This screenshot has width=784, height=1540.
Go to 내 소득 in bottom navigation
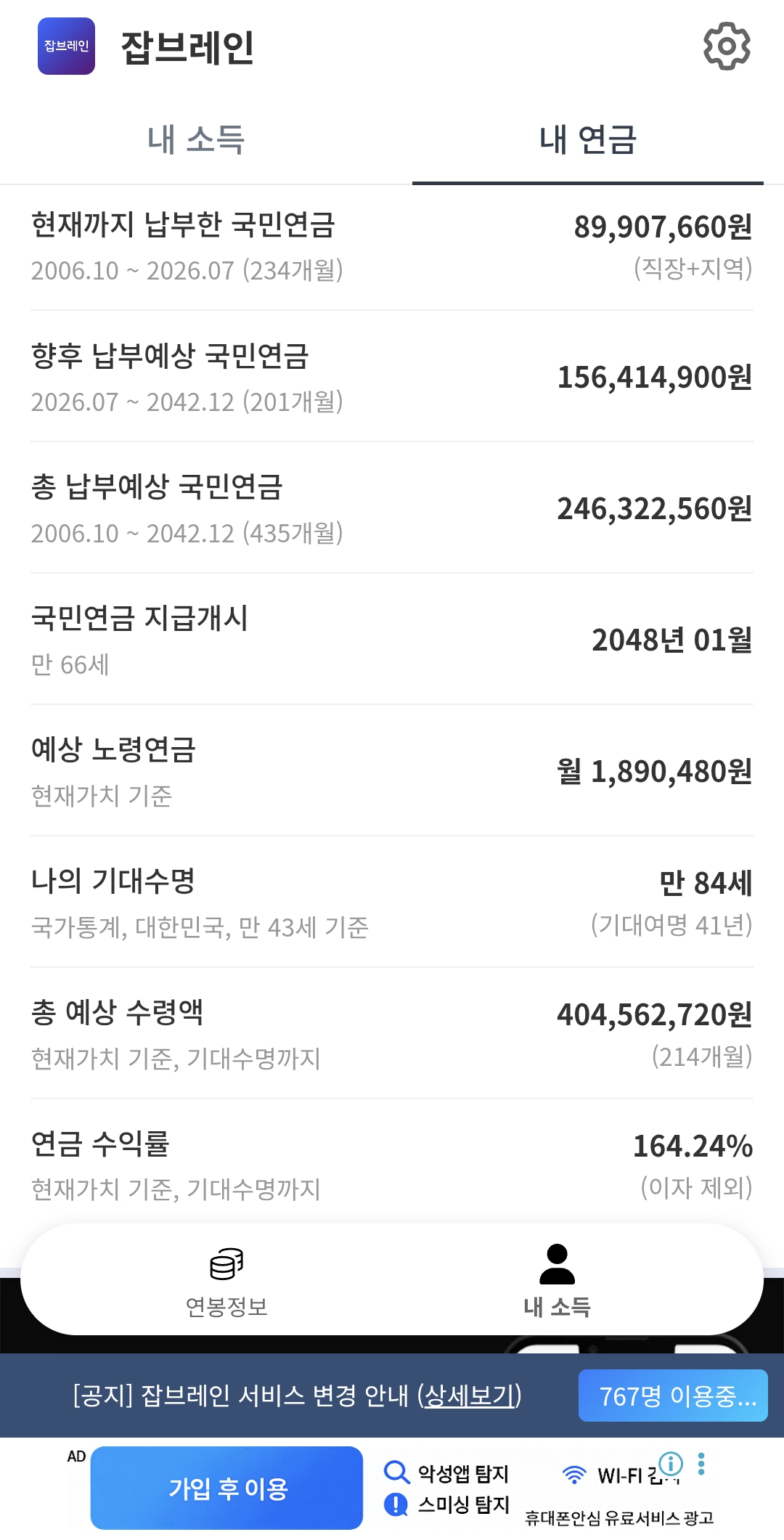coord(558,1282)
